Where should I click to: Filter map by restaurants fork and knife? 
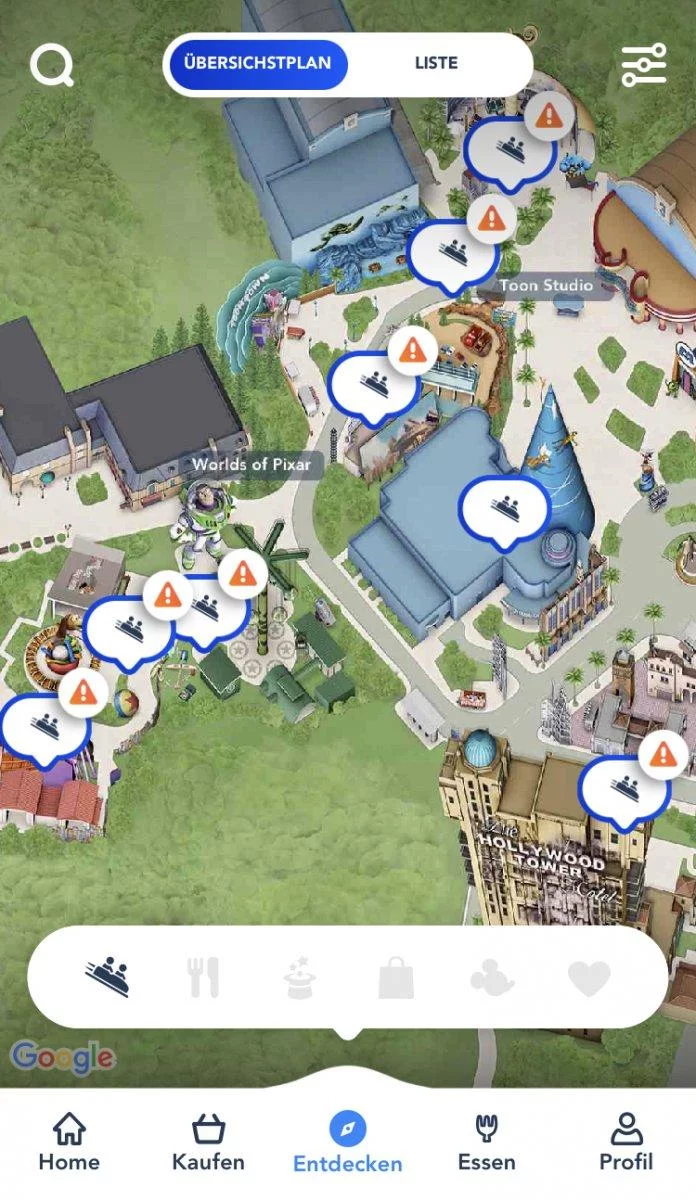tap(203, 977)
